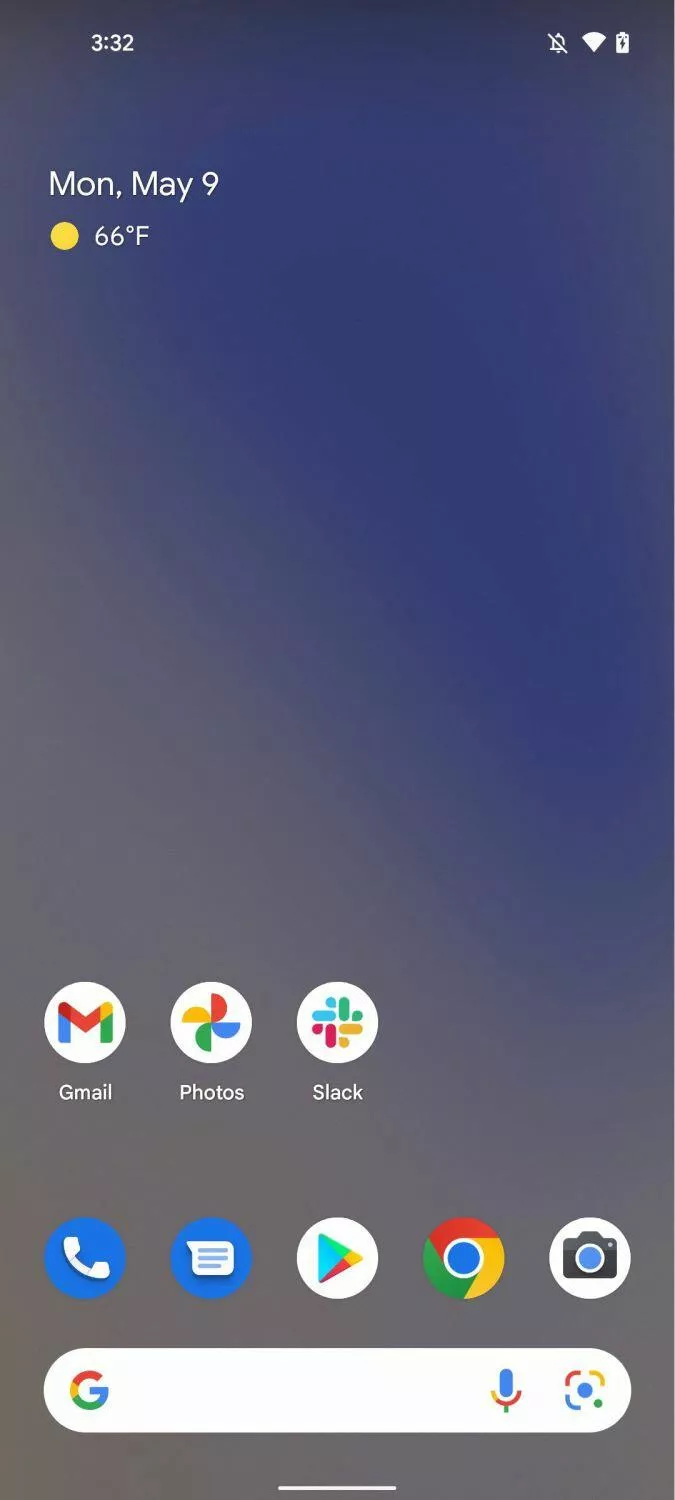Open the weather widget showing 66°F

point(101,236)
